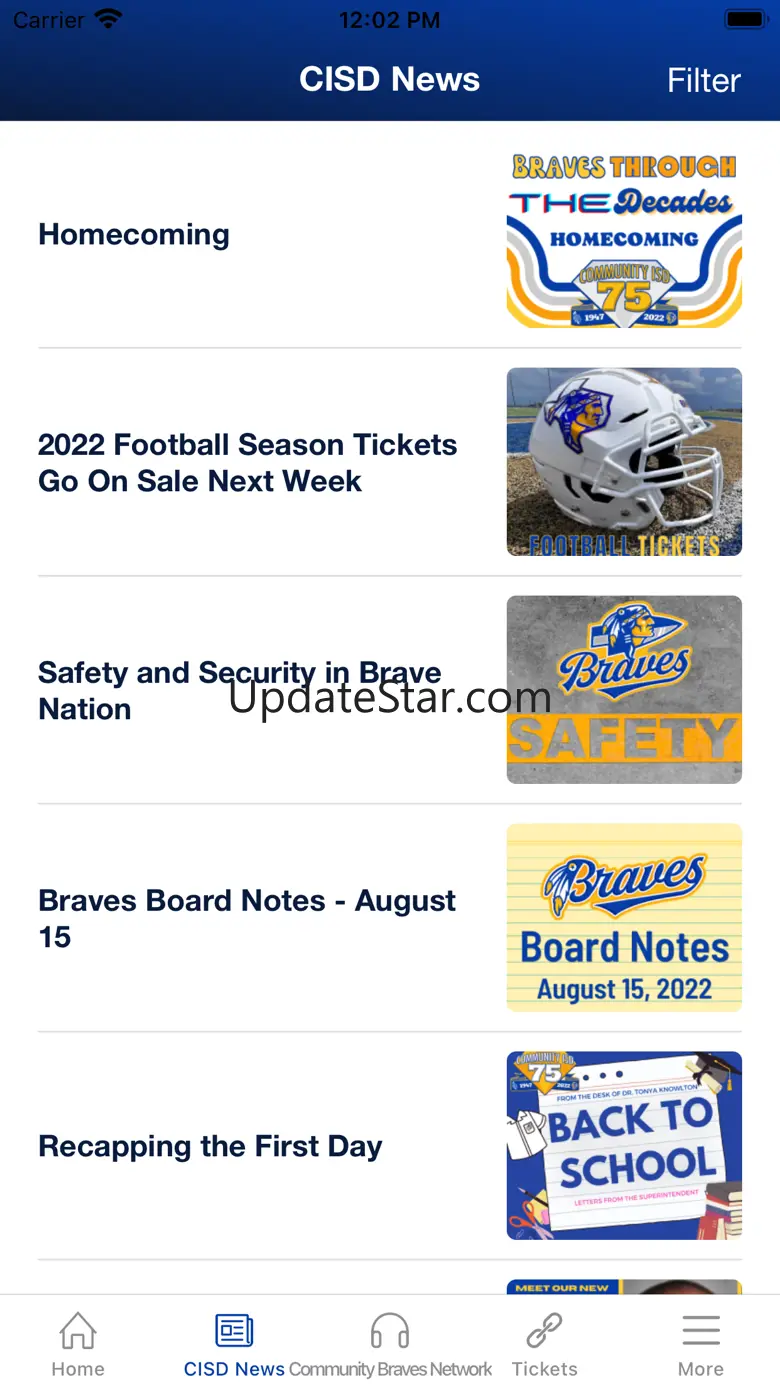Viewport: 780px width, 1387px height.
Task: Select the CISD News tab
Action: (x=234, y=1345)
